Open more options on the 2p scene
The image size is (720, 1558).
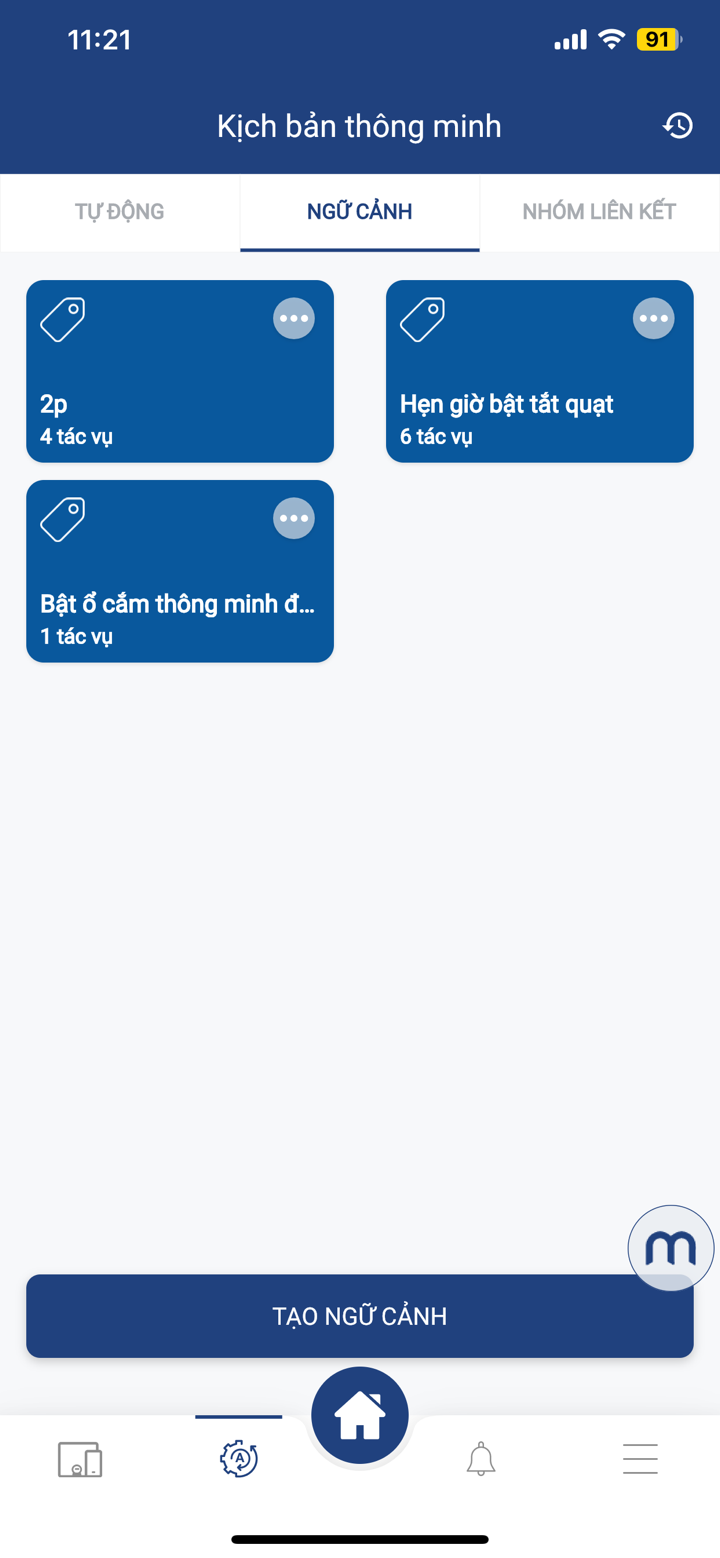(x=293, y=318)
